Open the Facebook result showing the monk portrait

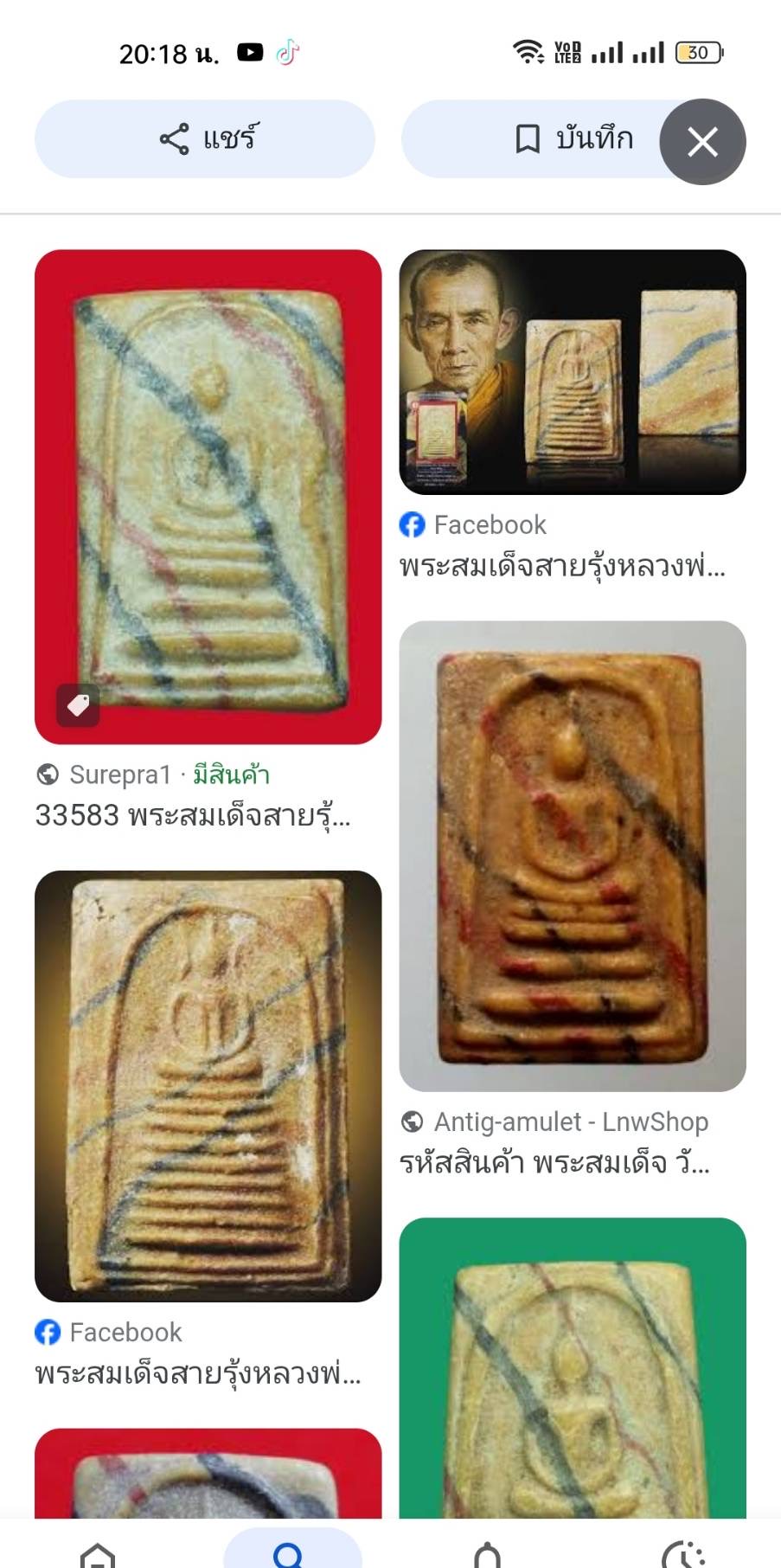(x=573, y=372)
